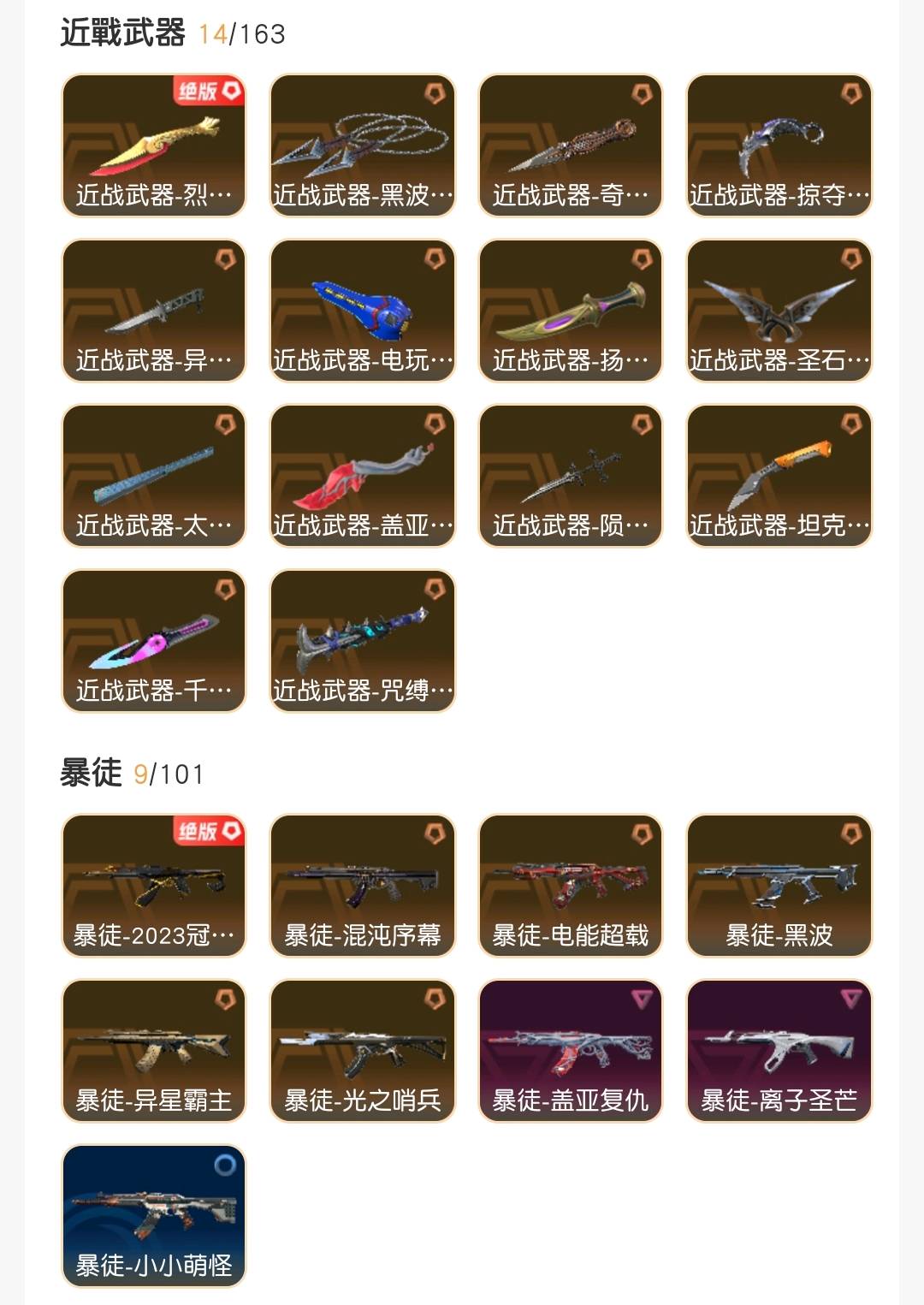Open the 近战武器-烈… skin tile
924x1305 pixels.
pyautogui.click(x=154, y=145)
